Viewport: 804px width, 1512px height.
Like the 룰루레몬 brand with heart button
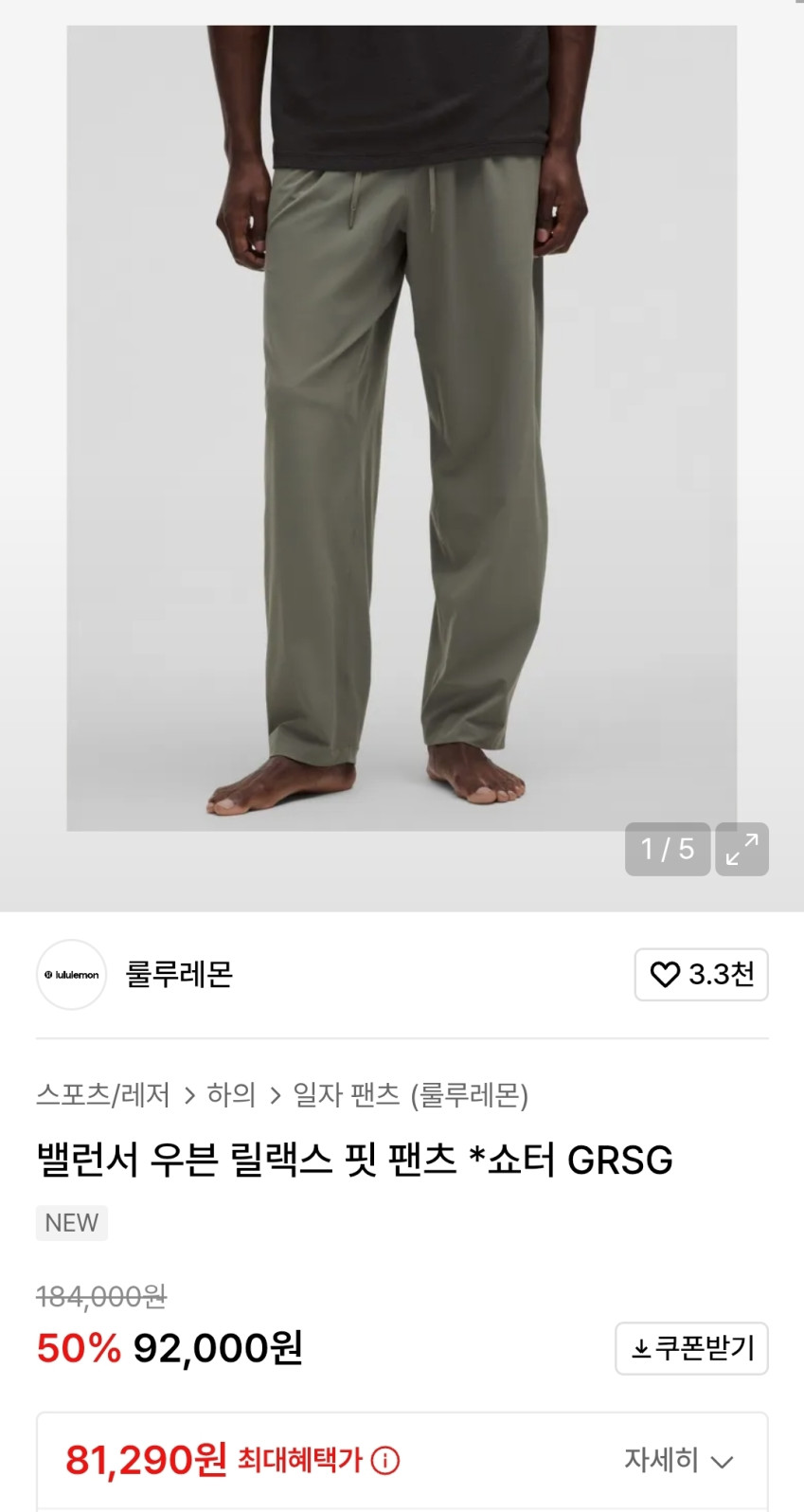[x=701, y=974]
